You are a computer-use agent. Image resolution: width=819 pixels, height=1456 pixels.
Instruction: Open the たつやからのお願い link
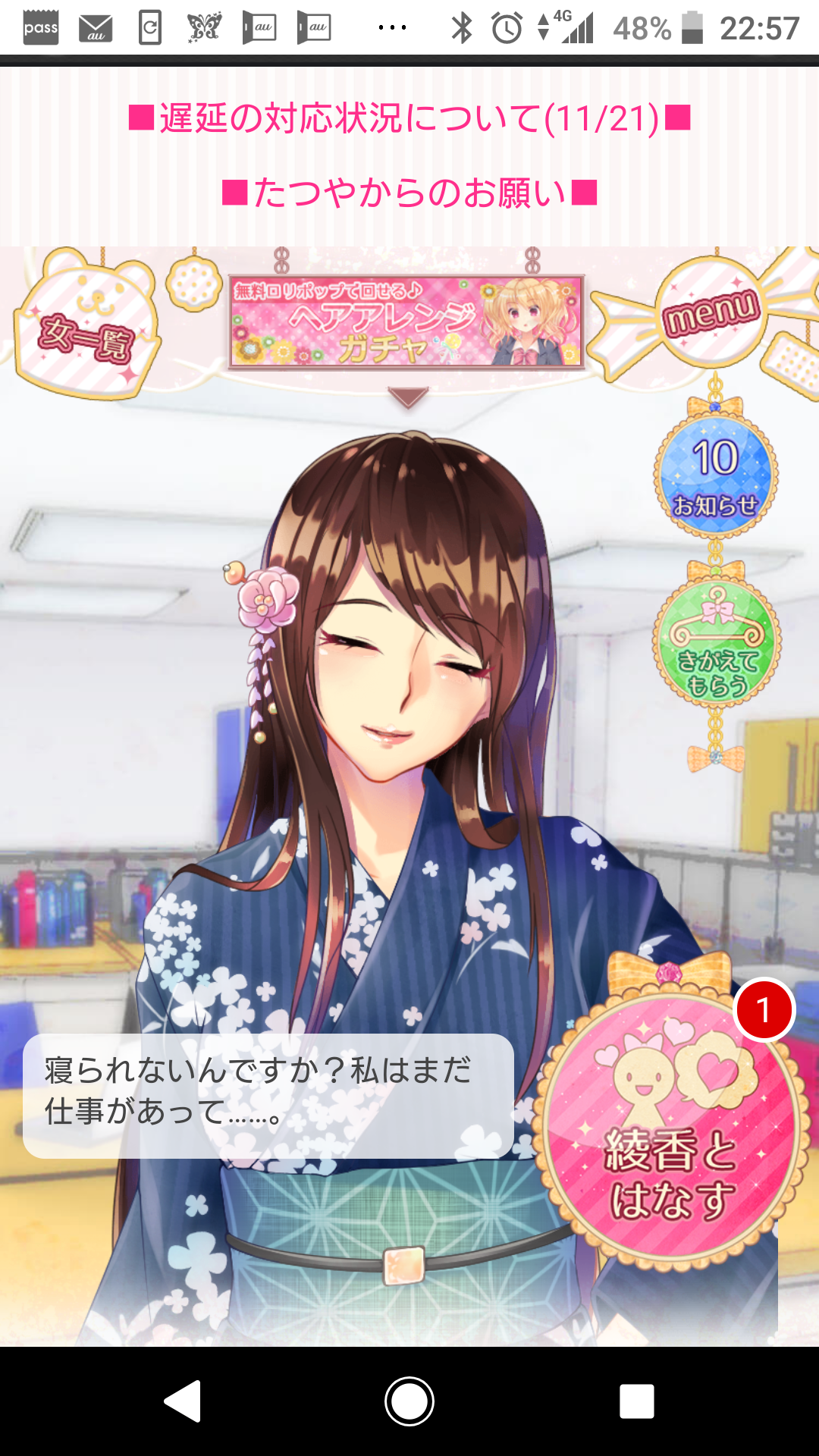(x=409, y=193)
